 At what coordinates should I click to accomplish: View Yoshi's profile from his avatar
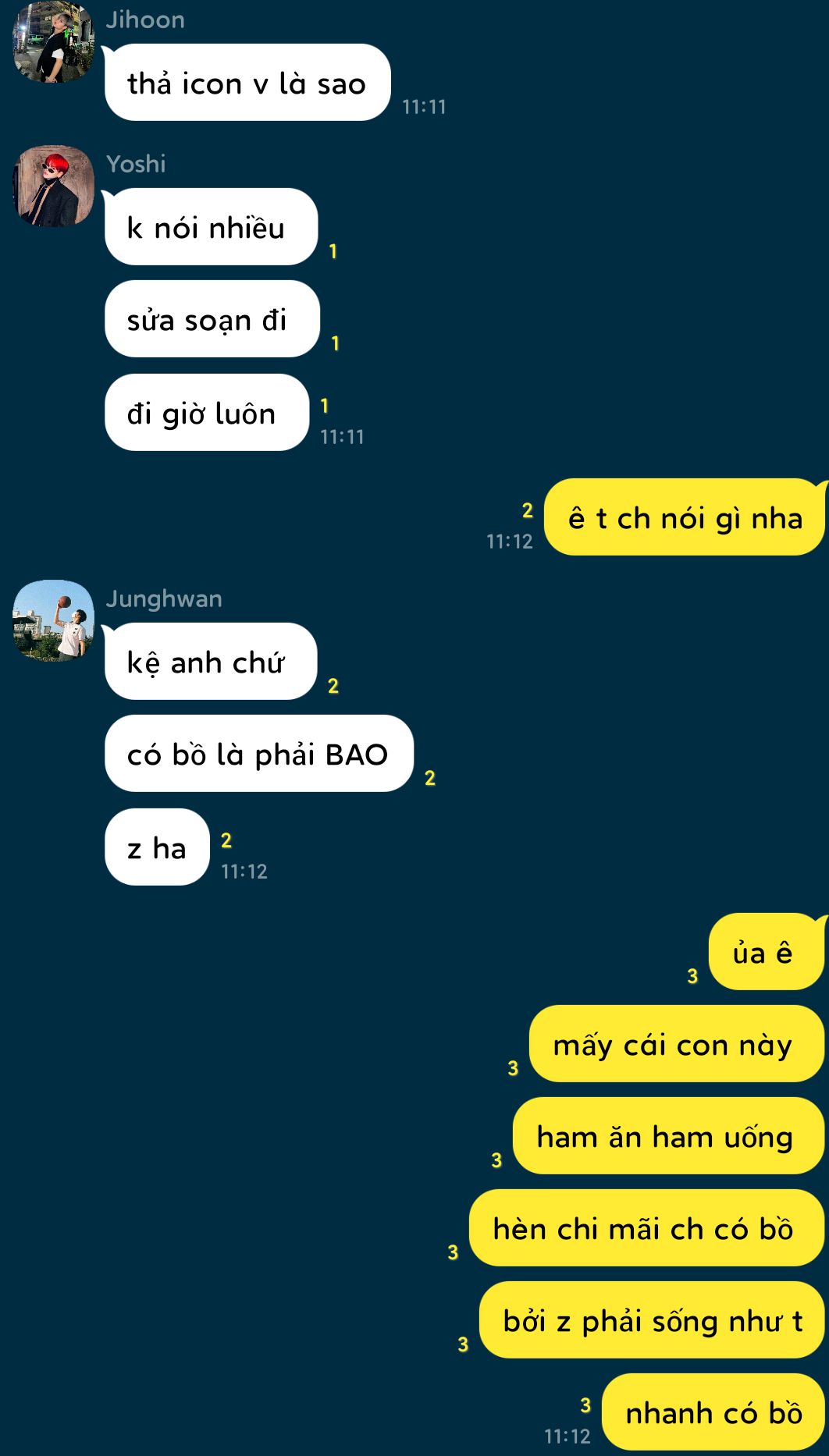[53, 186]
